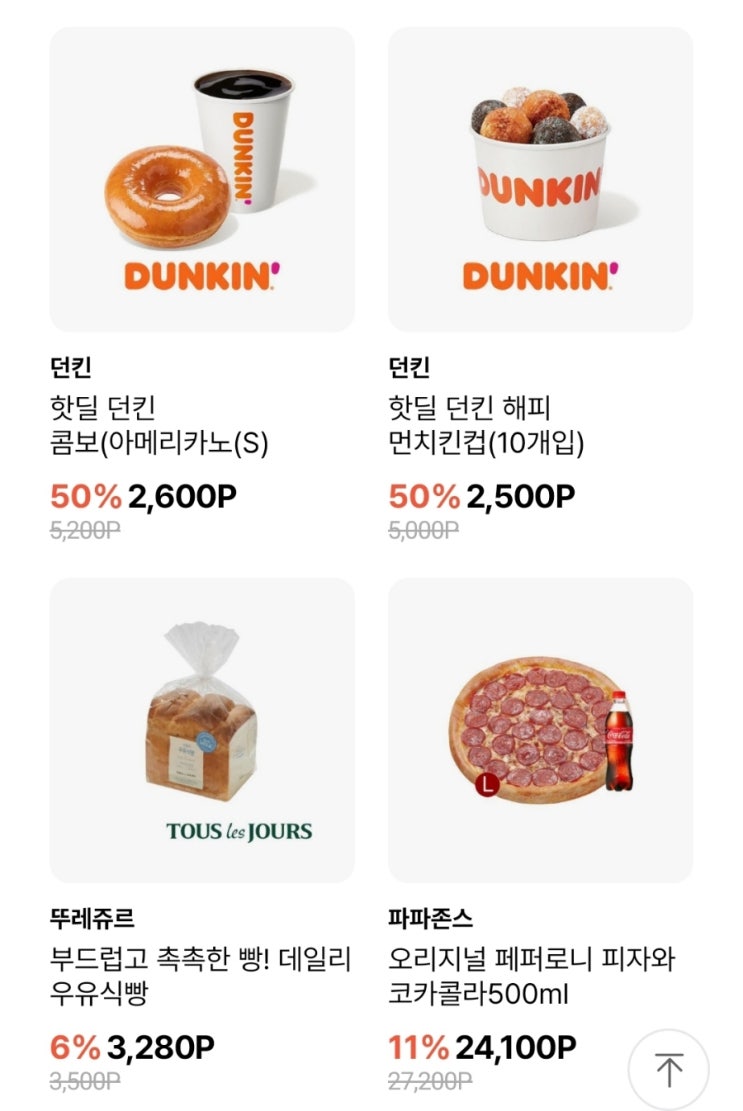The width and height of the screenshot is (743, 1111).
Task: Open Papa John's pepperoni pizza with Coca-Cola
Action: [x=540, y=730]
